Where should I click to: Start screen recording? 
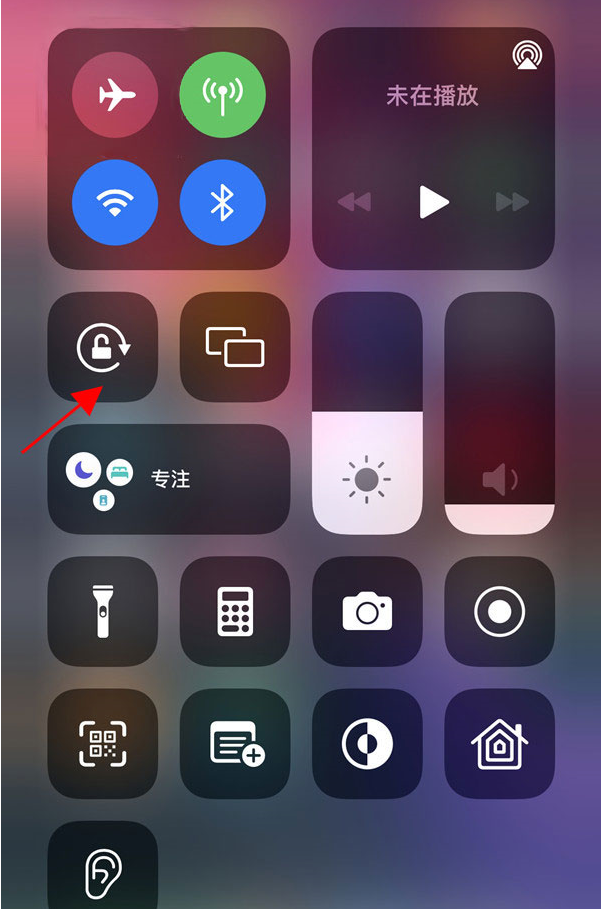499,611
